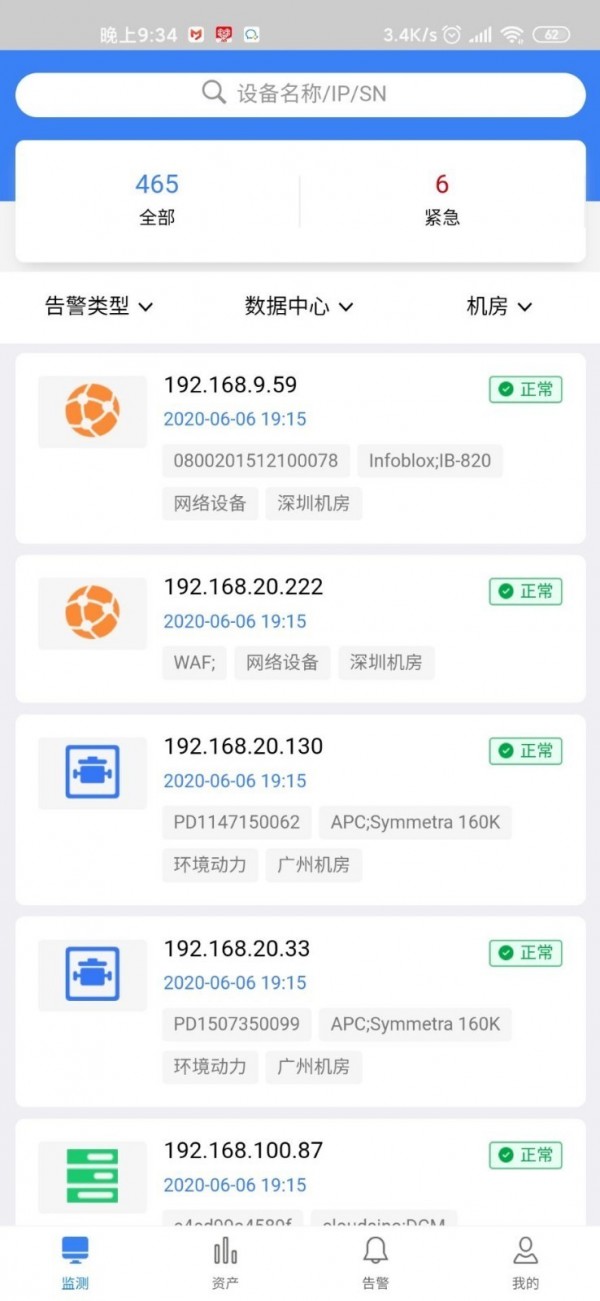Open the 数据中心 filter dropdown
Viewport: 600px width, 1301px height.
[299, 307]
